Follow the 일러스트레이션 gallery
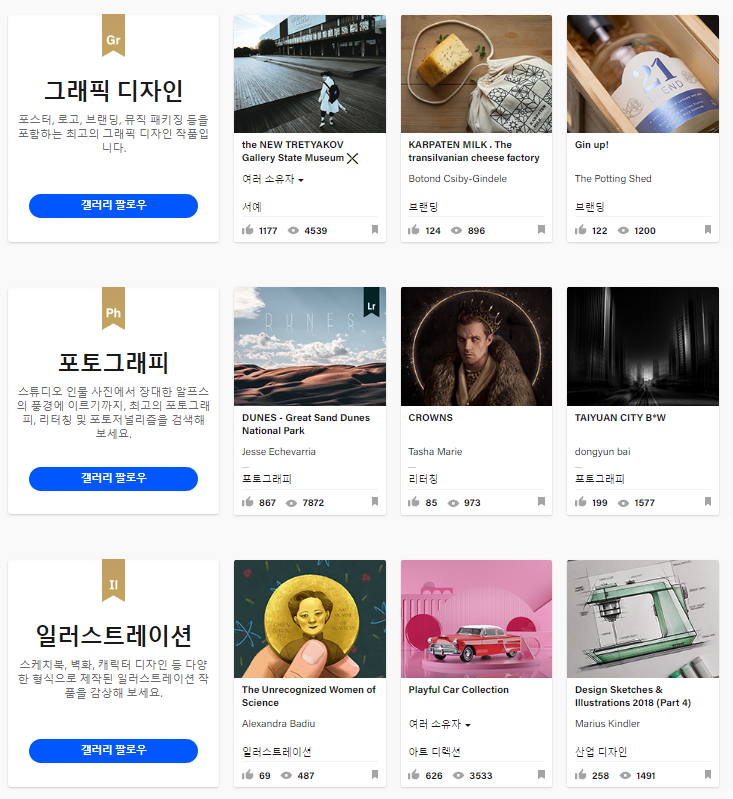The width and height of the screenshot is (733, 799). coord(113,750)
